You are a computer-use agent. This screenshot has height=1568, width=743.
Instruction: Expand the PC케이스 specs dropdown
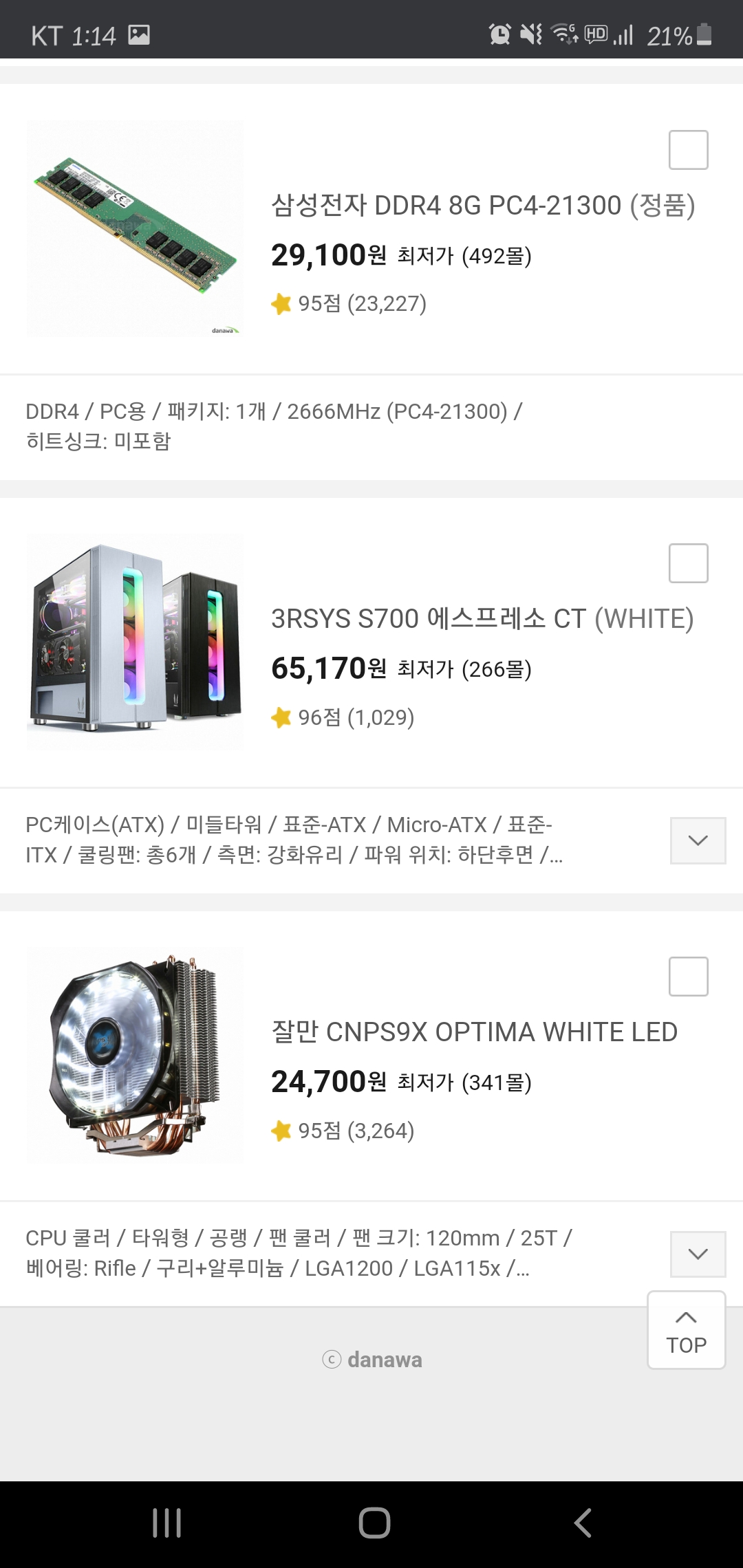[x=698, y=840]
